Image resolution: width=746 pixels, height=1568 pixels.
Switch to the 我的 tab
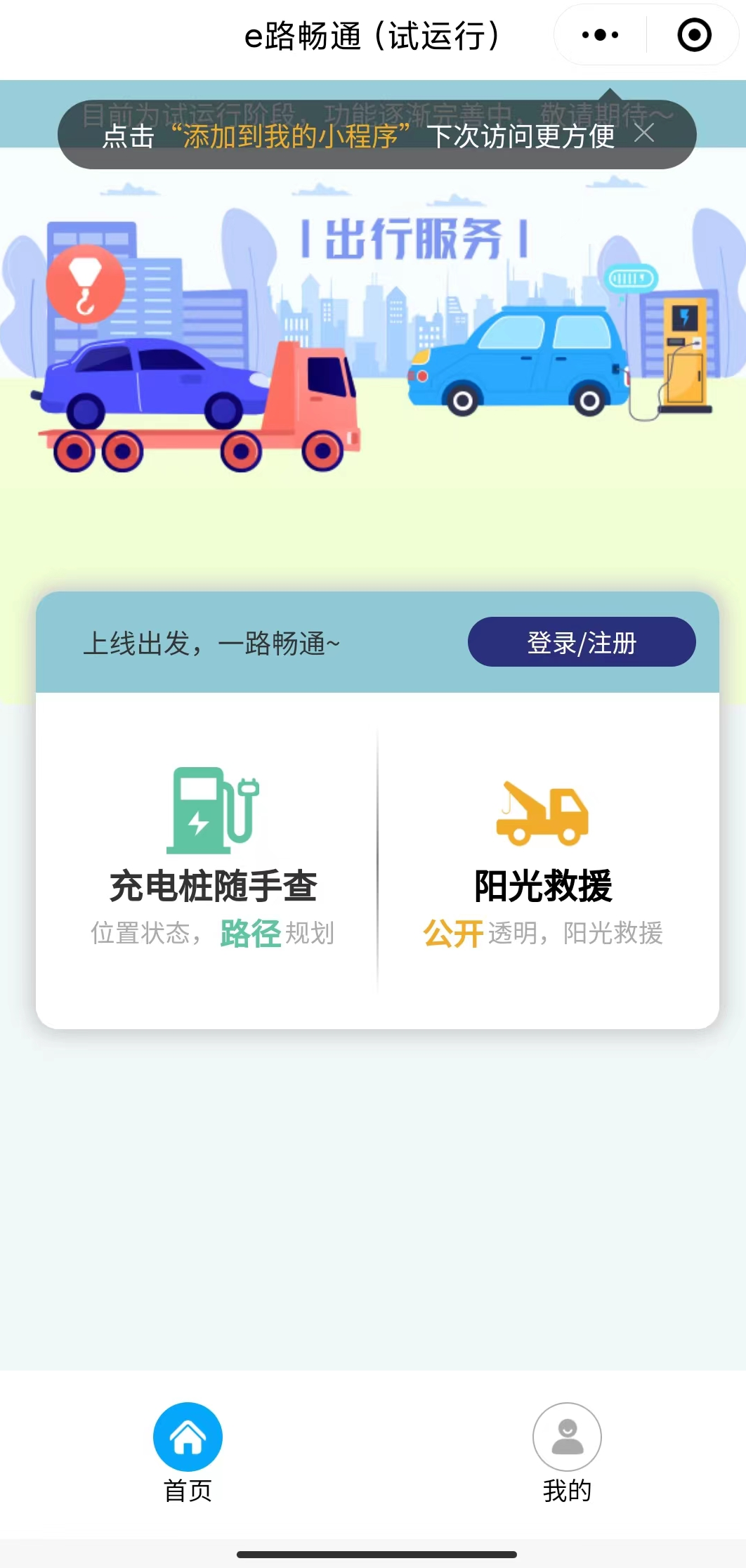567,1451
